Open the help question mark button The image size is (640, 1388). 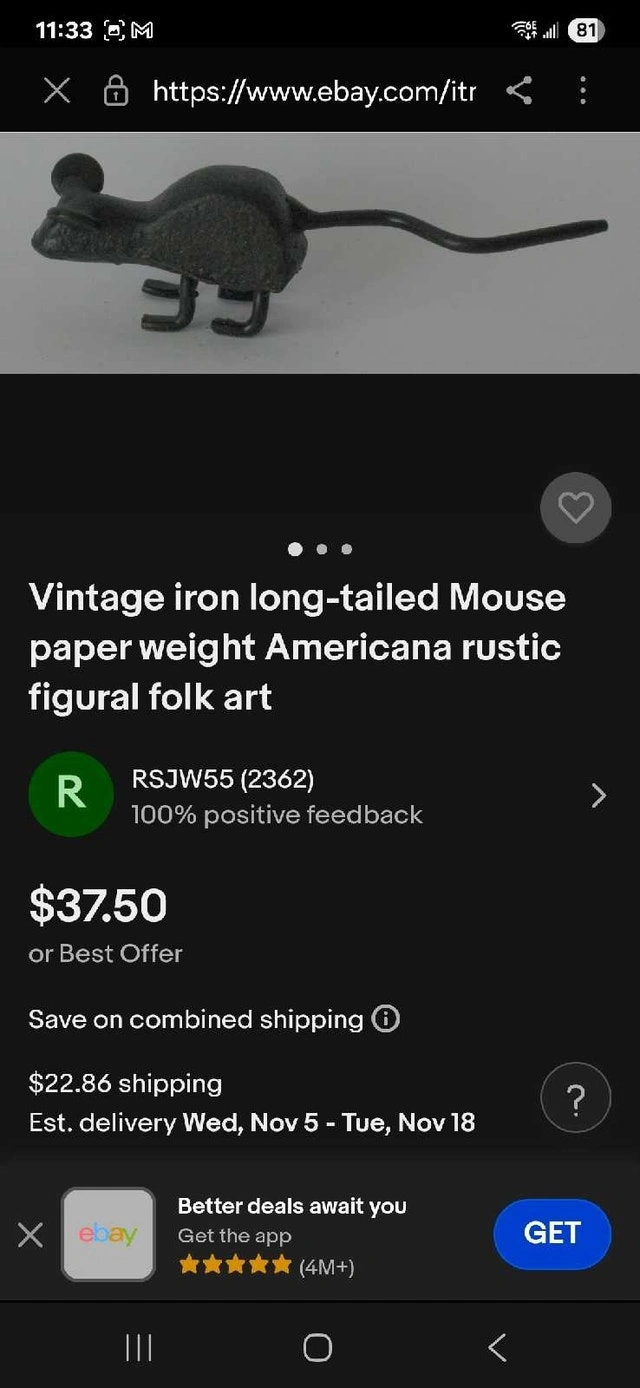click(x=575, y=1099)
